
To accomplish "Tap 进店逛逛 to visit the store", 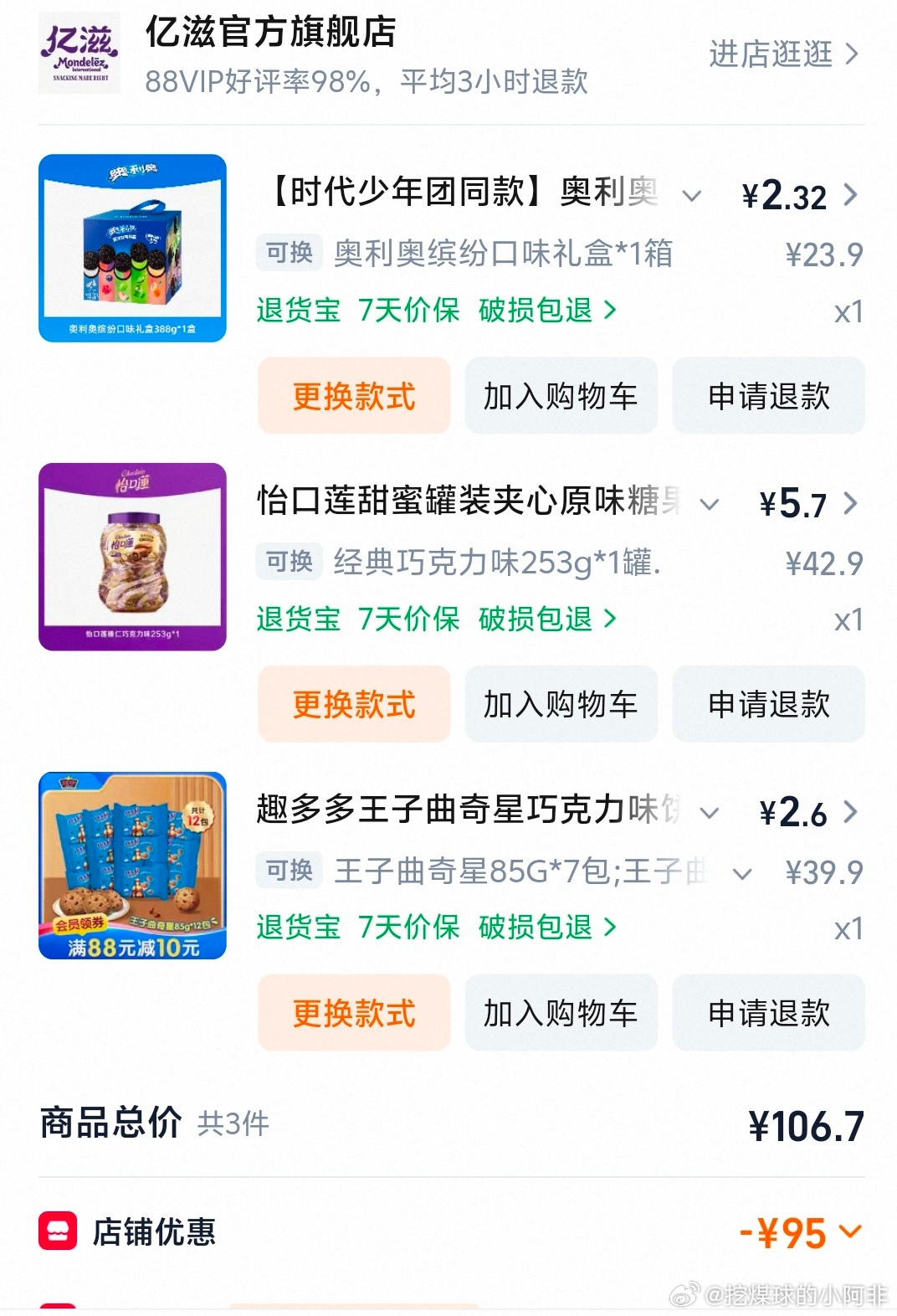I will click(x=783, y=54).
